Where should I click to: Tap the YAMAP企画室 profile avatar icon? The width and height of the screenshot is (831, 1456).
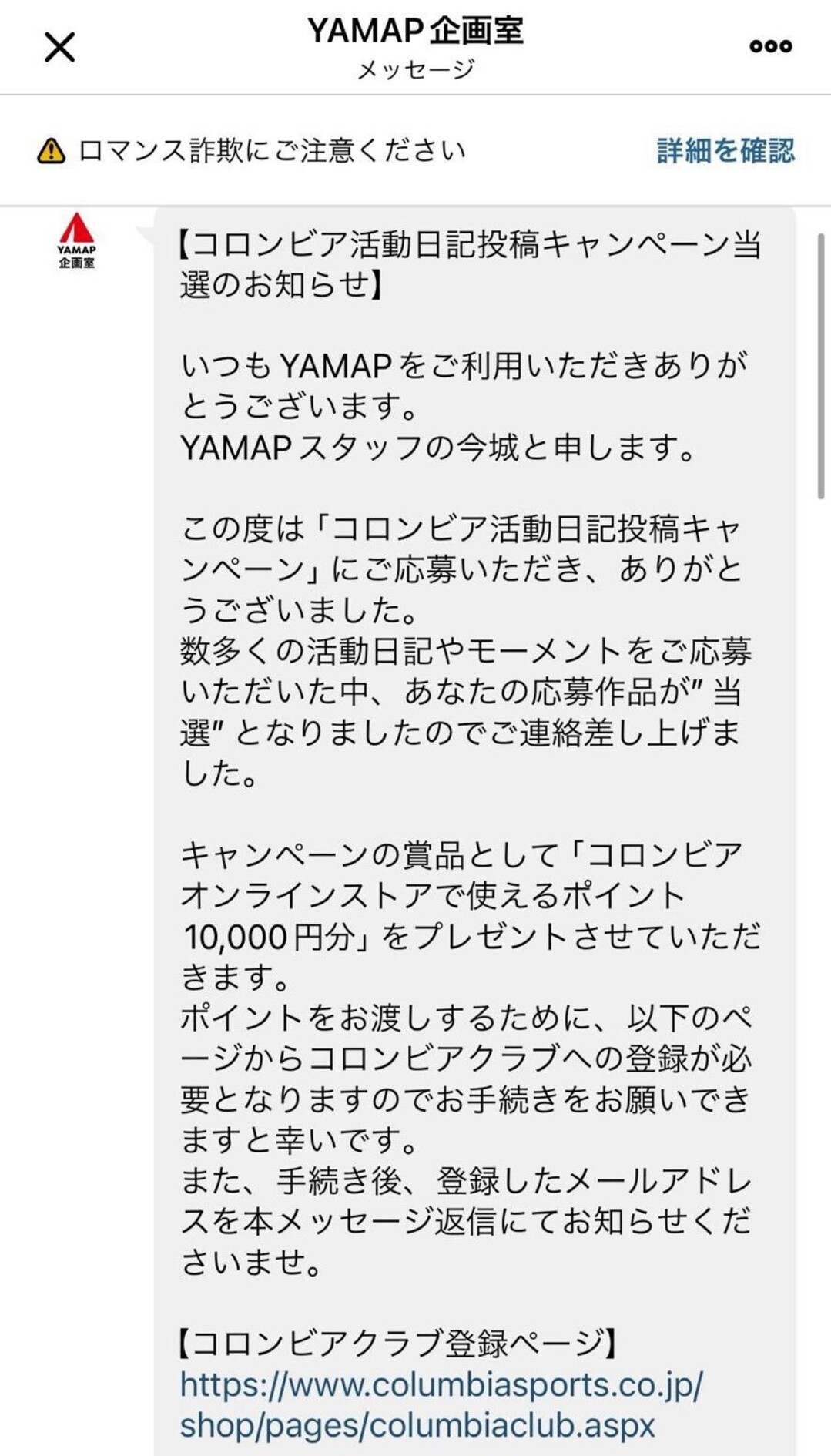(x=77, y=243)
